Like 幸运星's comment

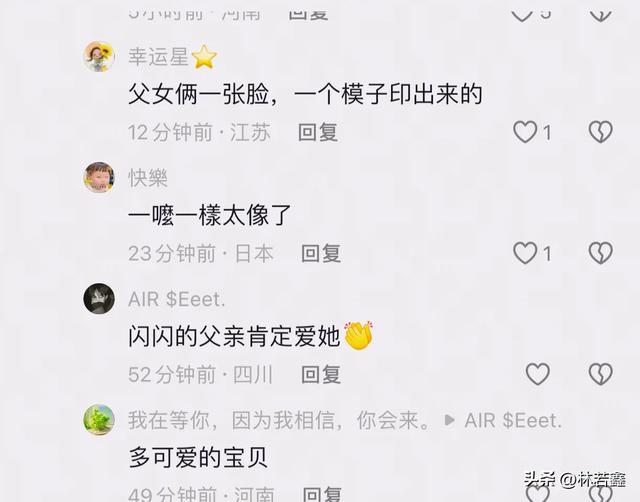click(525, 132)
